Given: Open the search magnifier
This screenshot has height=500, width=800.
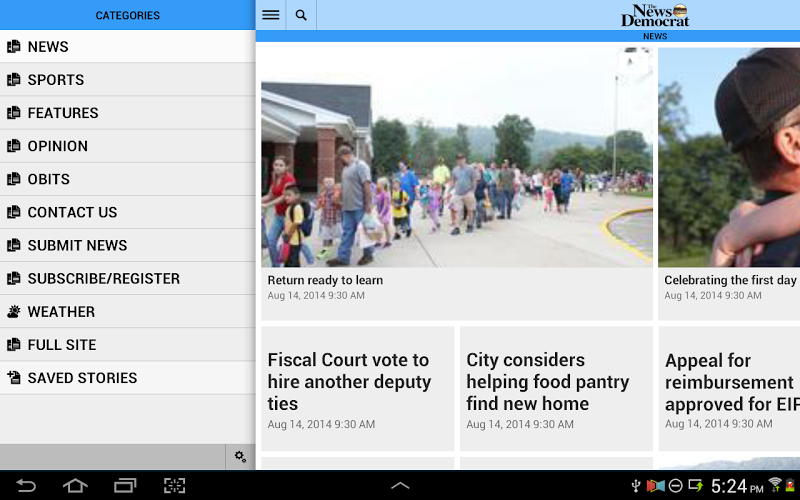Looking at the screenshot, I should pyautogui.click(x=301, y=15).
